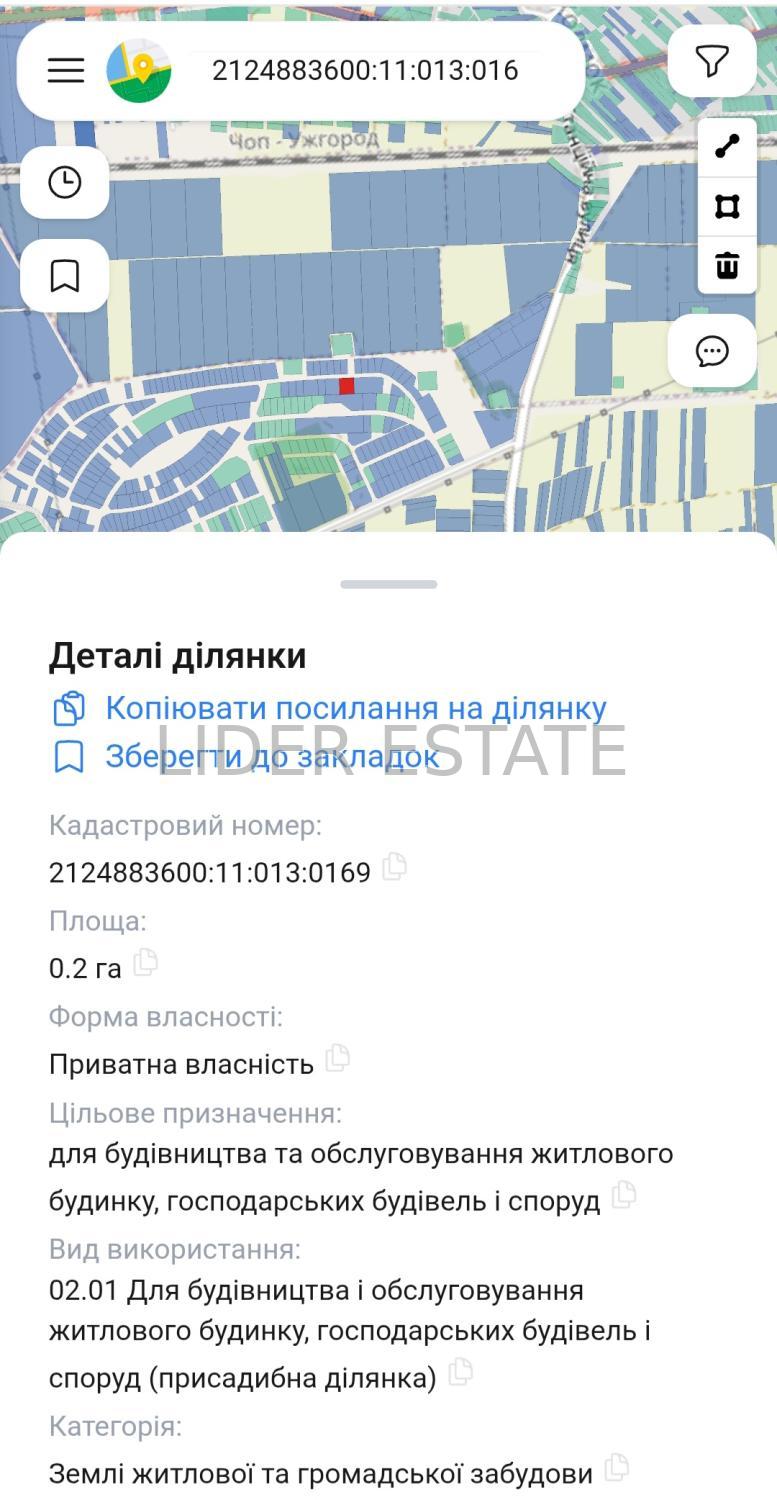The image size is (777, 1500).
Task: Open the hamburger menu
Action: pyautogui.click(x=66, y=70)
